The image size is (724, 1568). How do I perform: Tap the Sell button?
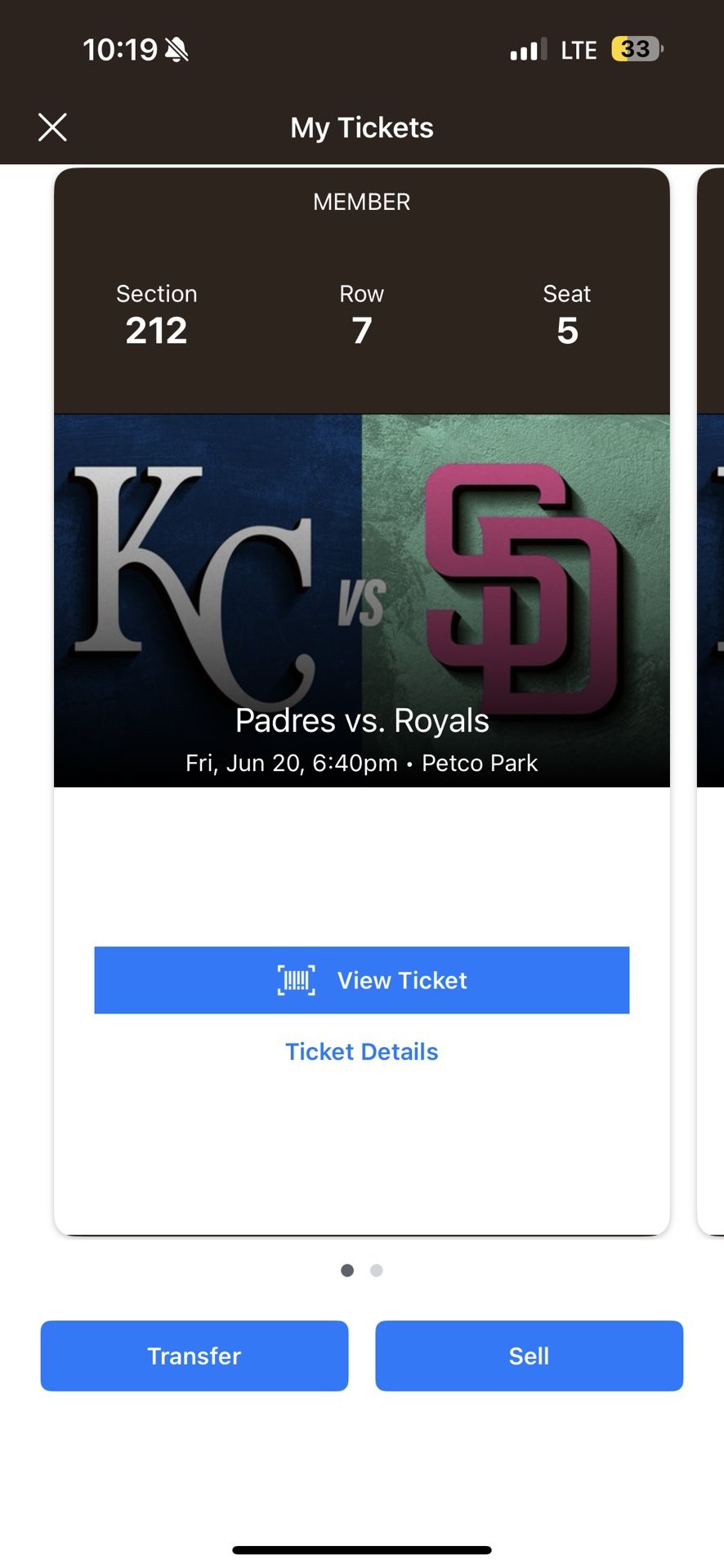pyautogui.click(x=529, y=1356)
